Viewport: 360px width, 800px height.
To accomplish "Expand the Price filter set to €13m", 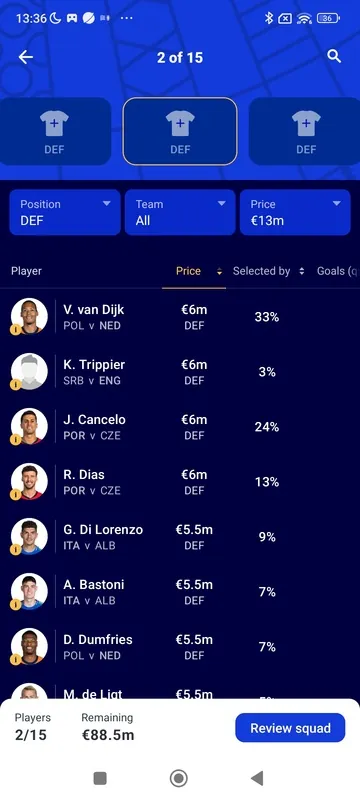I will tap(295, 212).
